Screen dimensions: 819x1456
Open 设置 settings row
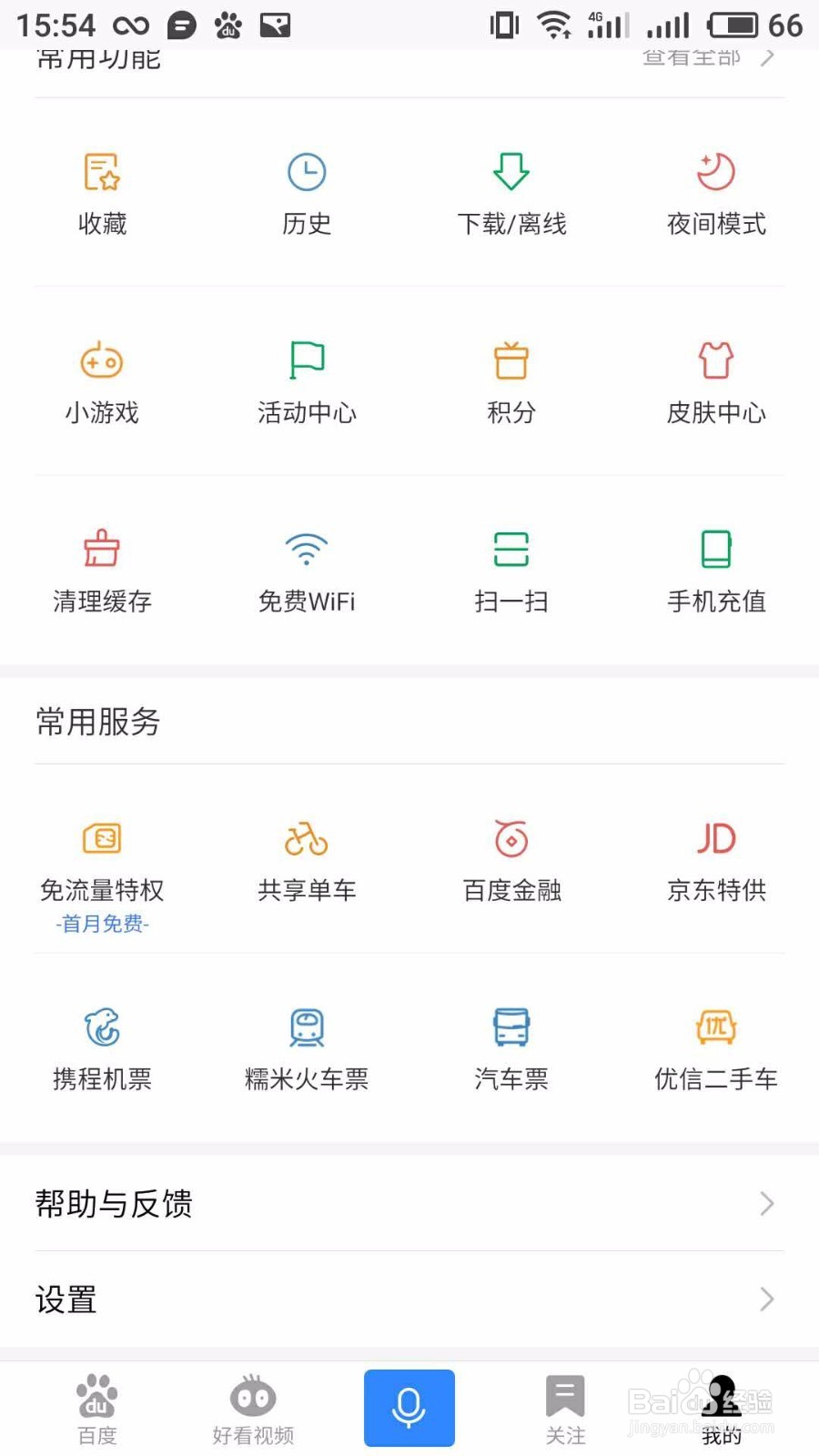pyautogui.click(x=409, y=1299)
